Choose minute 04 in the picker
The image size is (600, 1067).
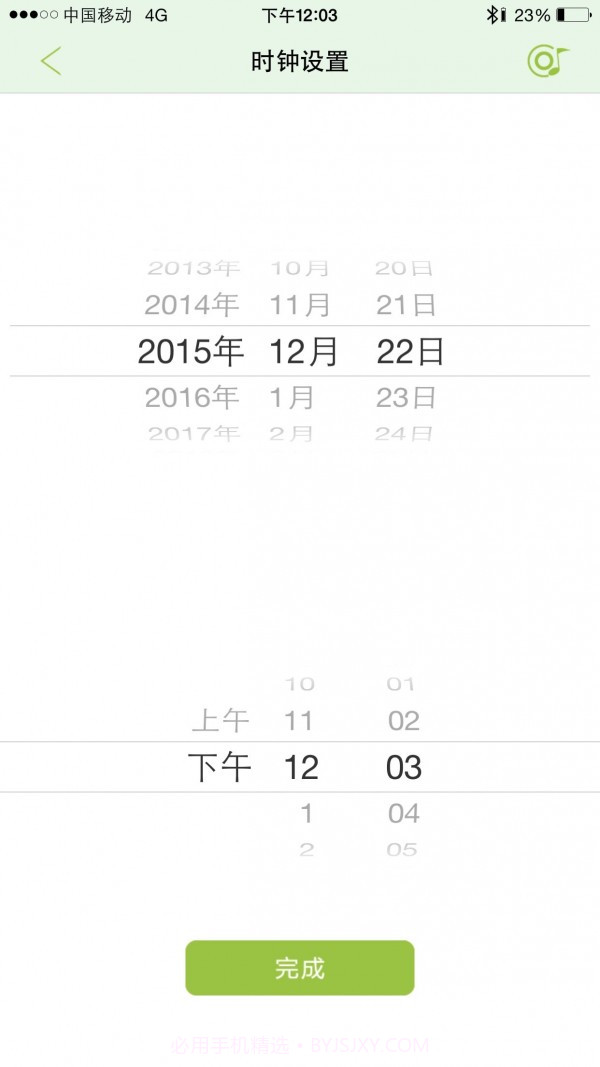pos(403,813)
